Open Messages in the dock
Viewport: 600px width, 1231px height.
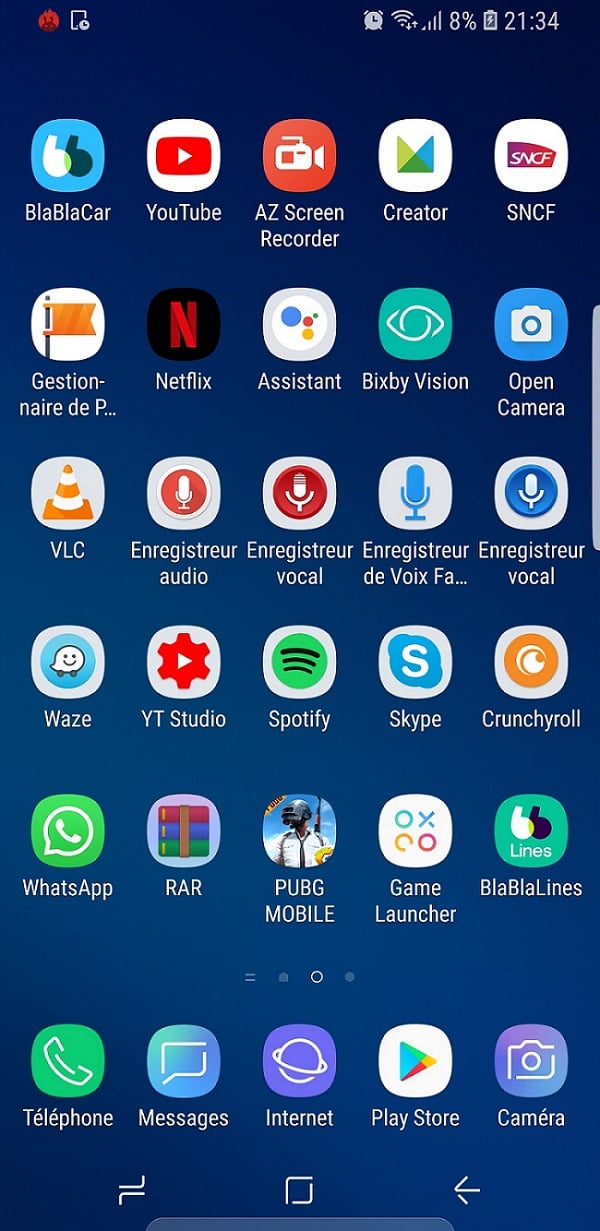(x=184, y=1061)
